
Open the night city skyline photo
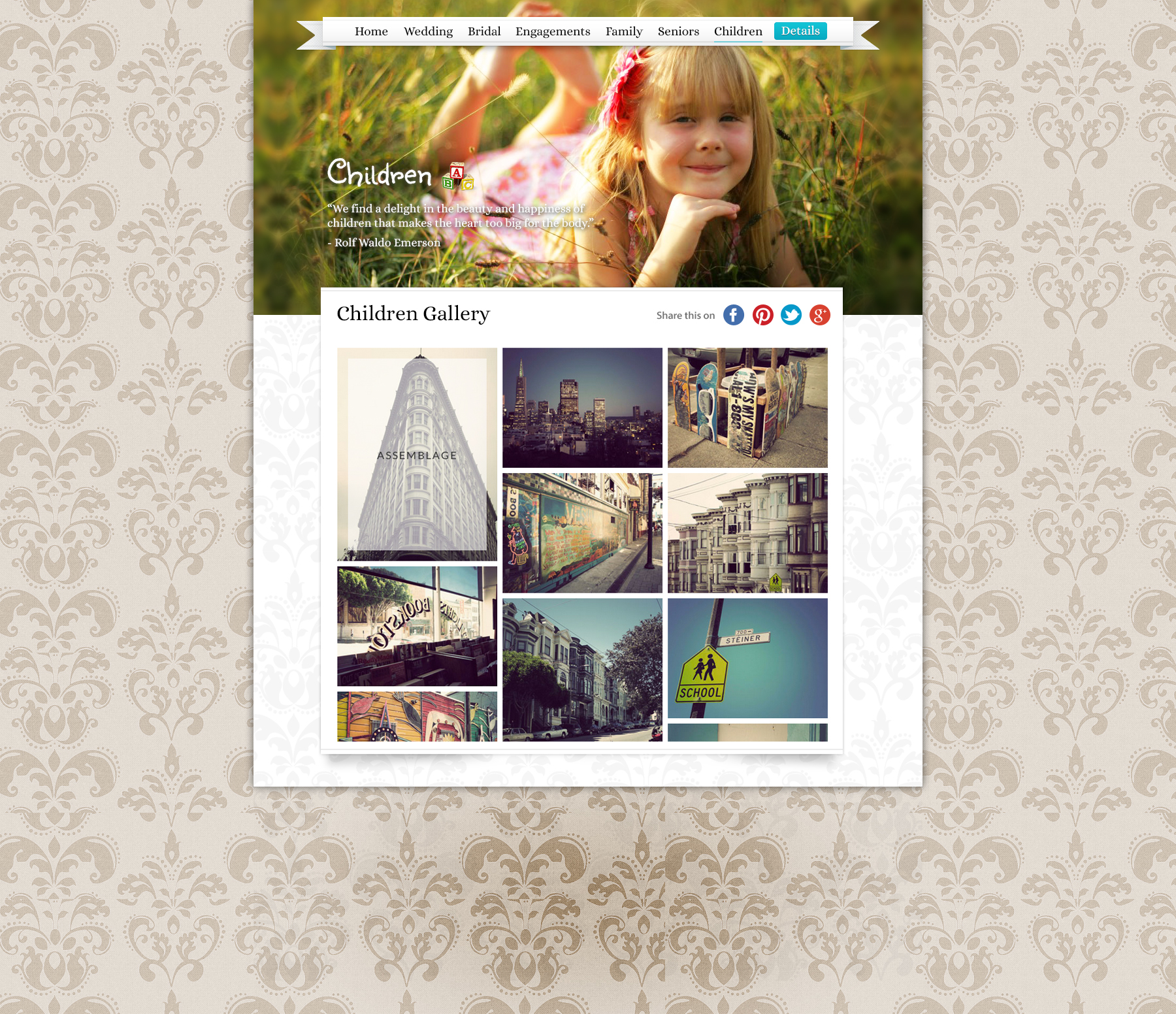coord(582,407)
